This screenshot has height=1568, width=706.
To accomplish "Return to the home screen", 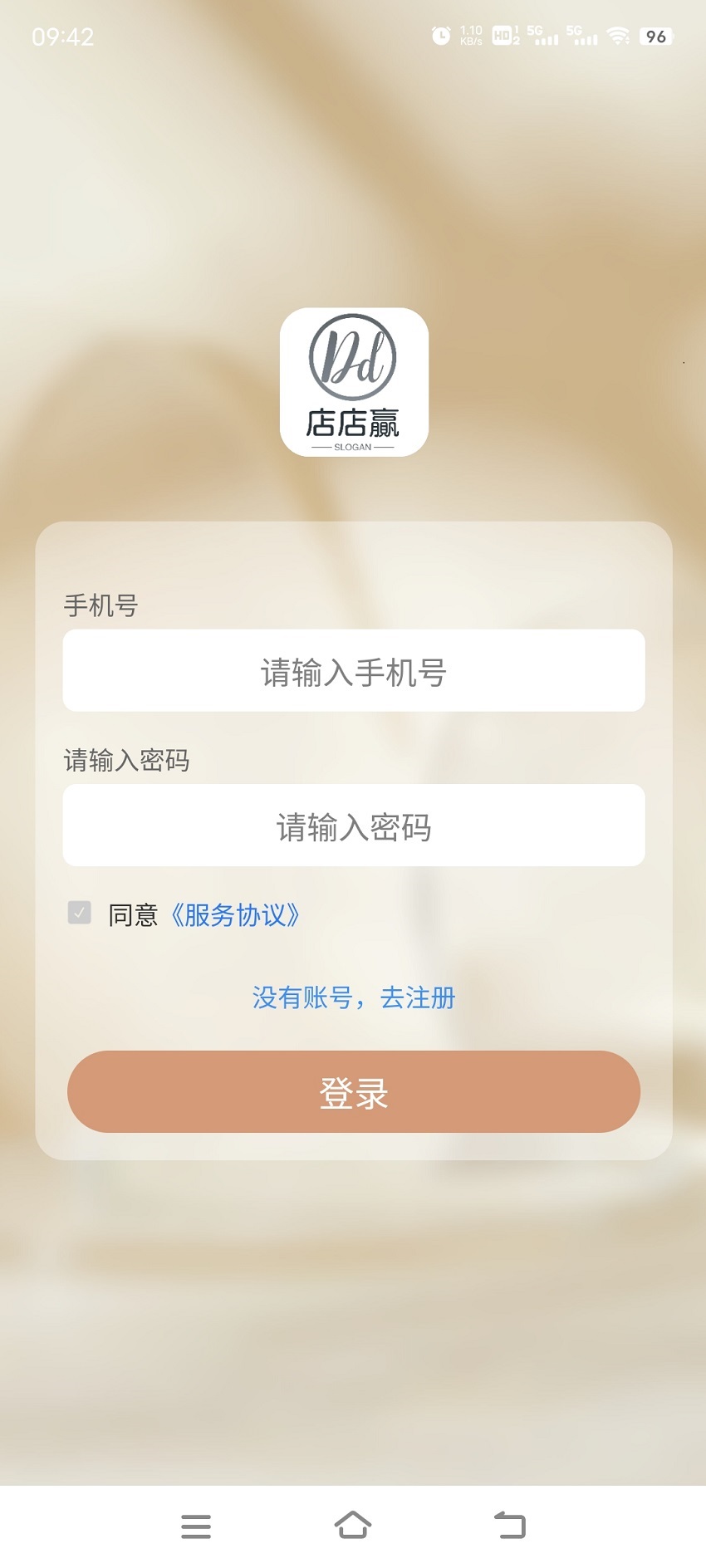I will (353, 1526).
